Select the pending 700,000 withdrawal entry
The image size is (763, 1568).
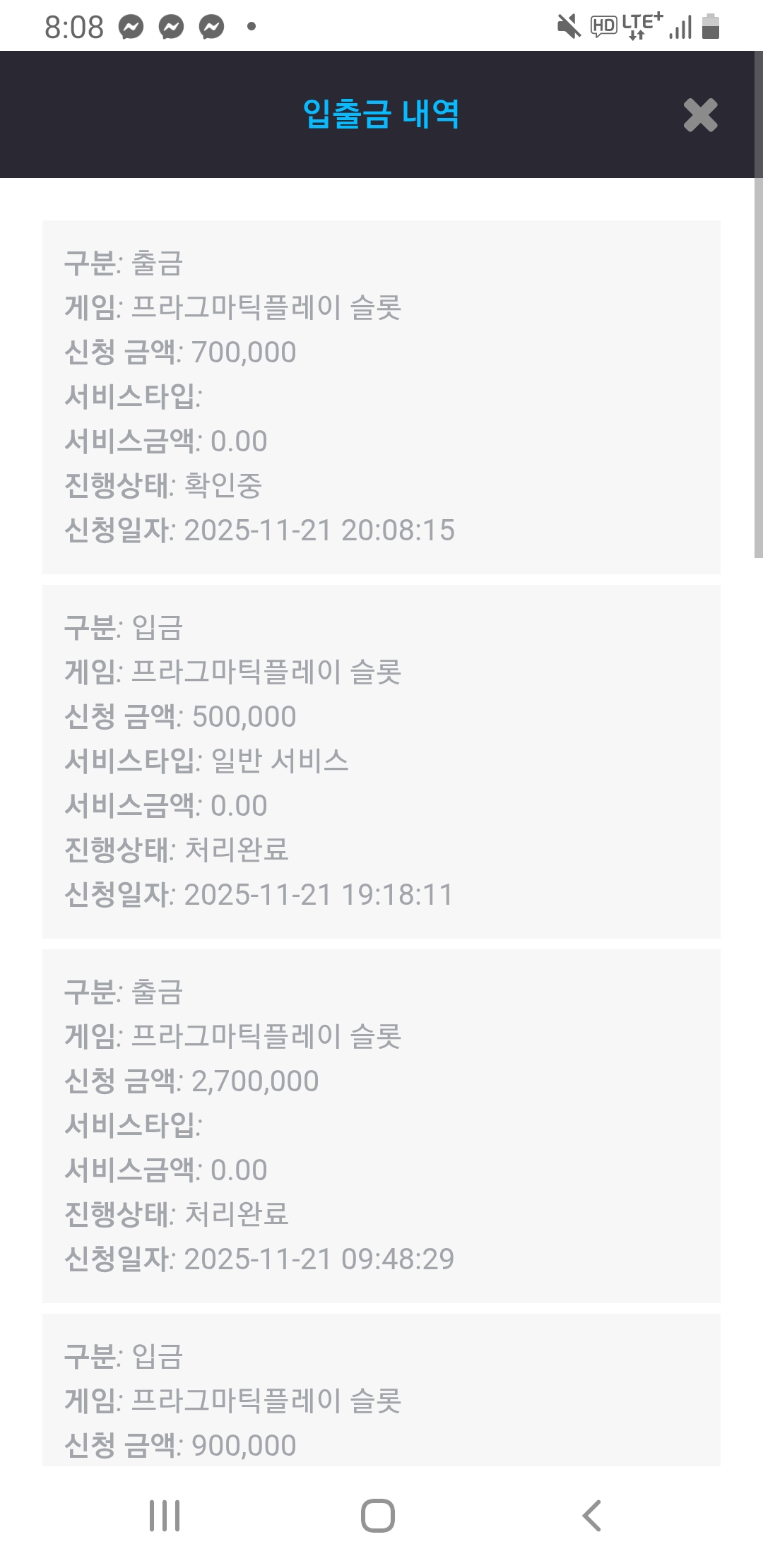381,396
